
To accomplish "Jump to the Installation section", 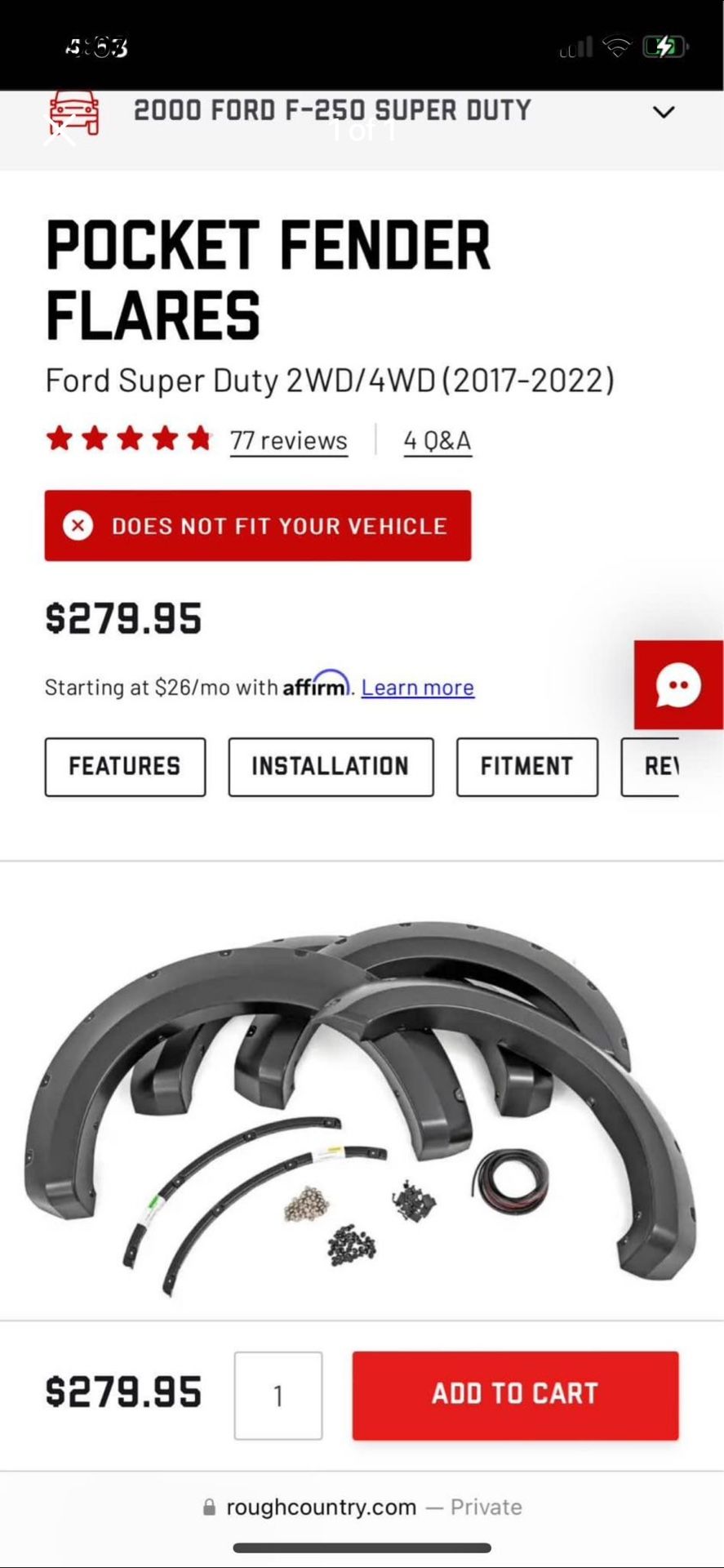I will click(x=331, y=766).
